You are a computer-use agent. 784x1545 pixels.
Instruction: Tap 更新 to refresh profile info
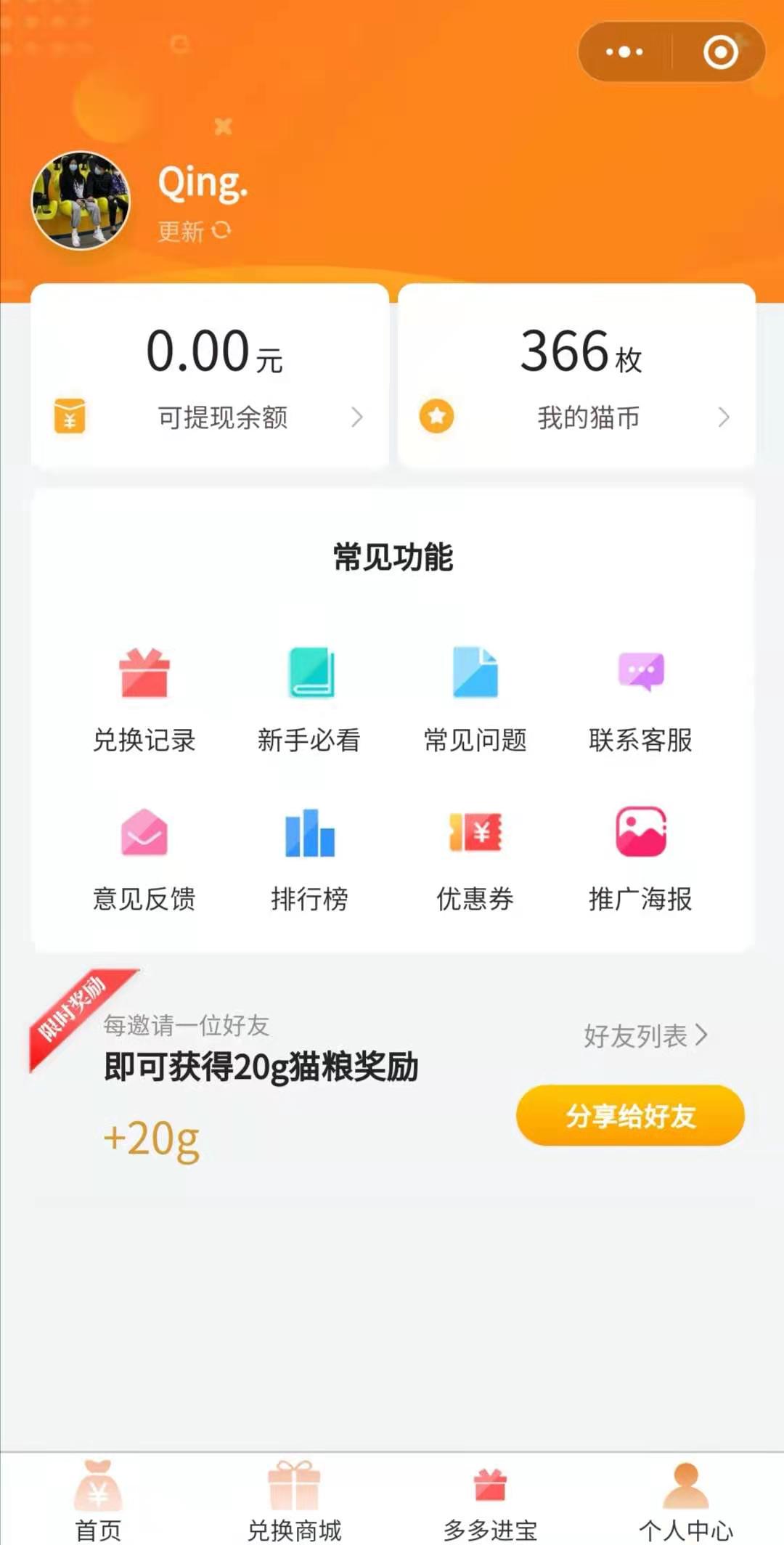(193, 232)
